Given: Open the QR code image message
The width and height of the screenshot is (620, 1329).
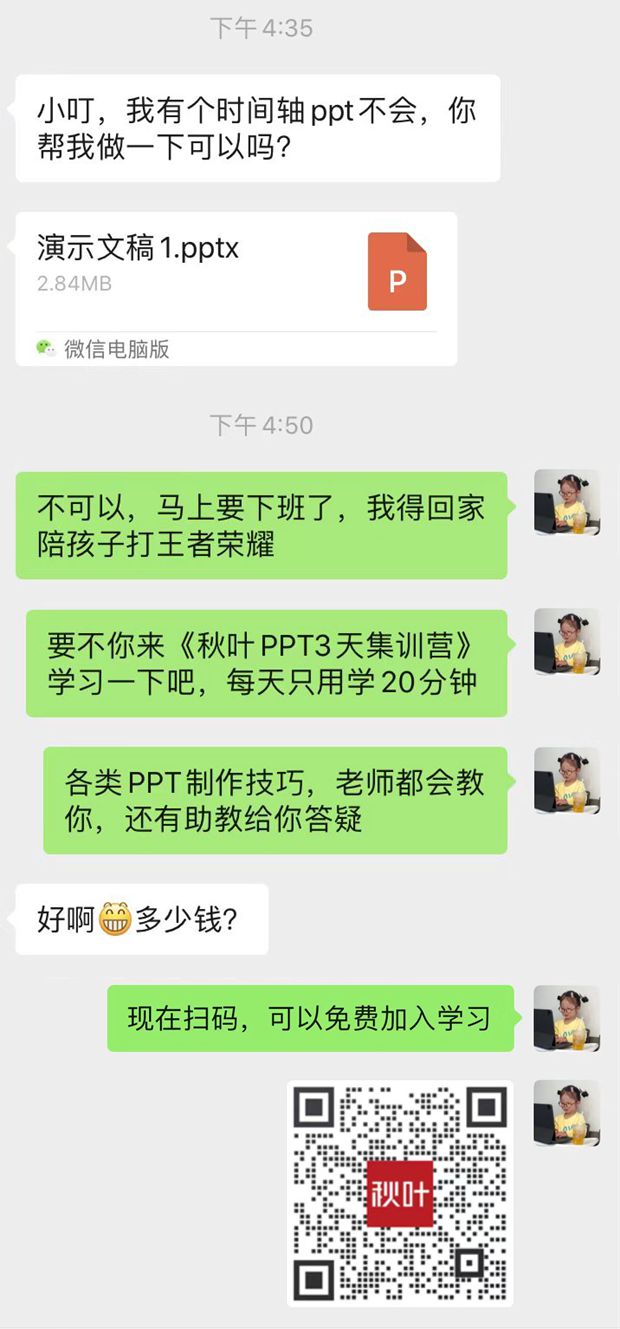Looking at the screenshot, I should click(x=400, y=1192).
